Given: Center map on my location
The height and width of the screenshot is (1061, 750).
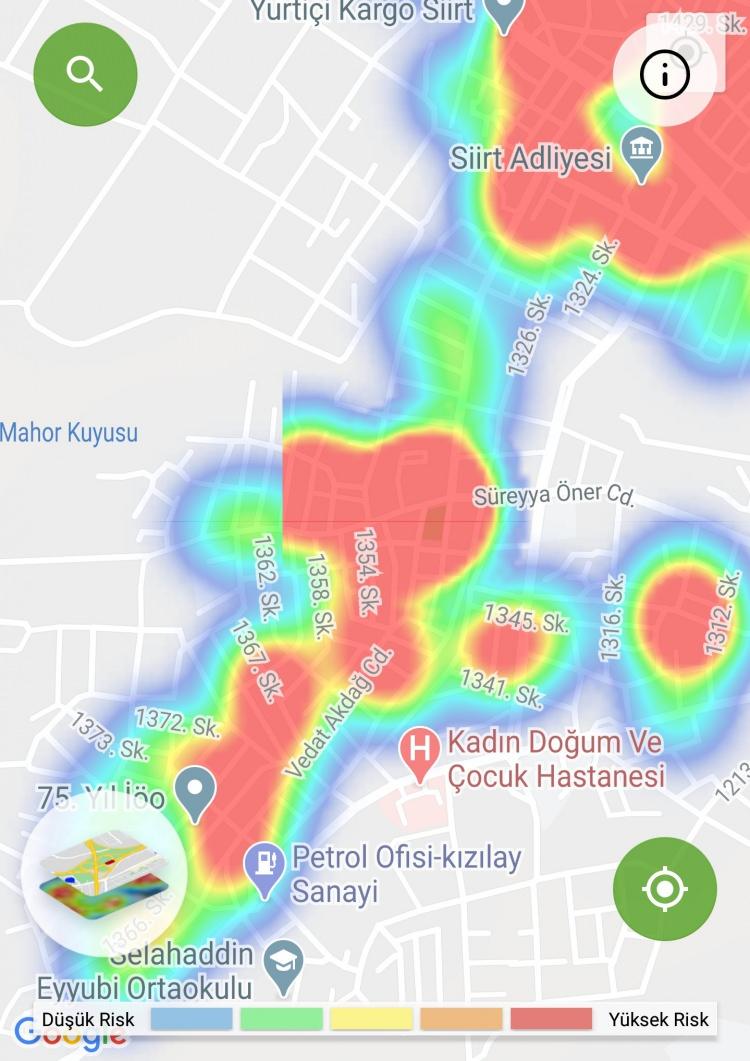Looking at the screenshot, I should (x=665, y=889).
